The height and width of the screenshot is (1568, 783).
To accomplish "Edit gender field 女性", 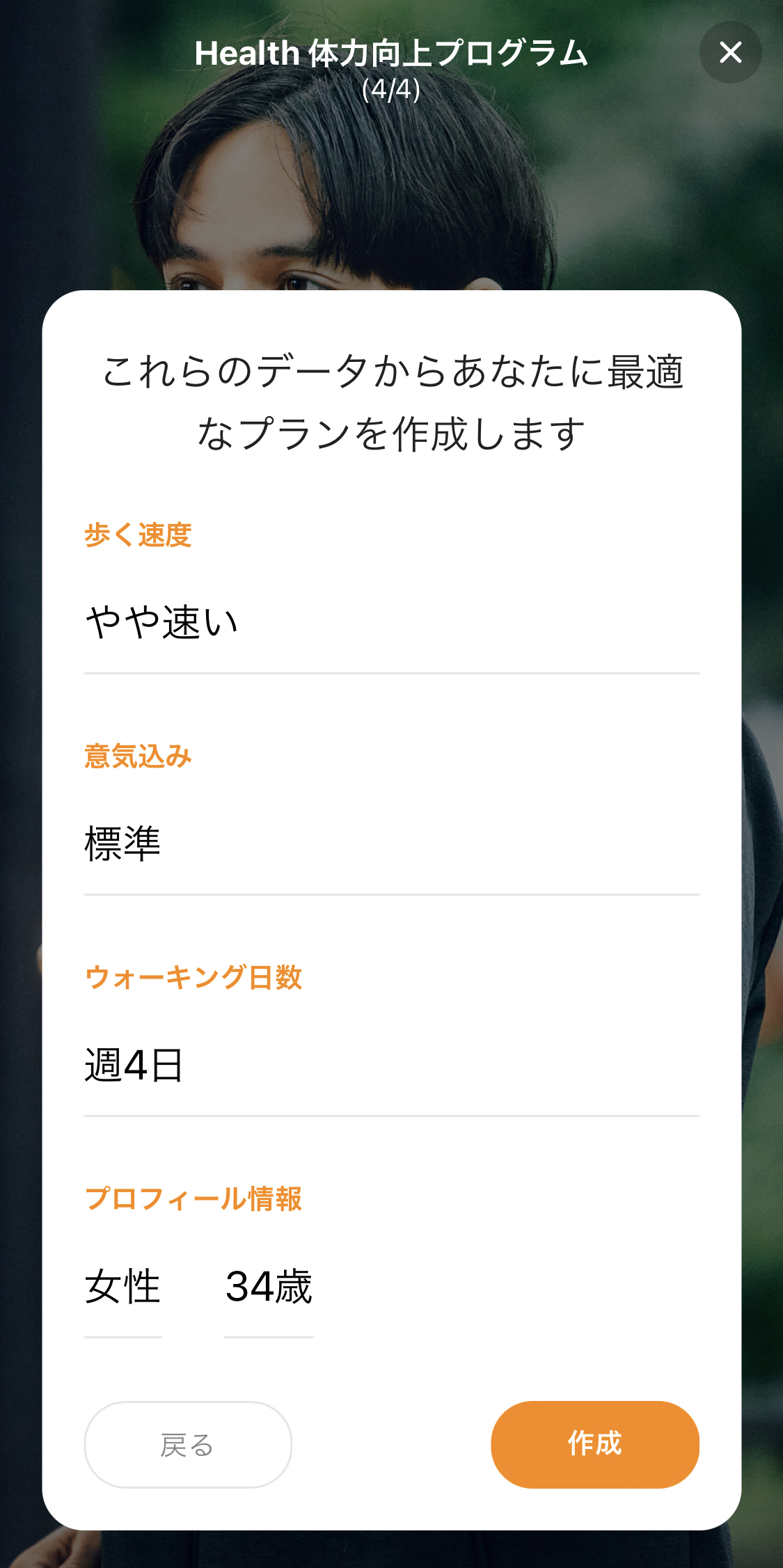I will (x=122, y=1286).
